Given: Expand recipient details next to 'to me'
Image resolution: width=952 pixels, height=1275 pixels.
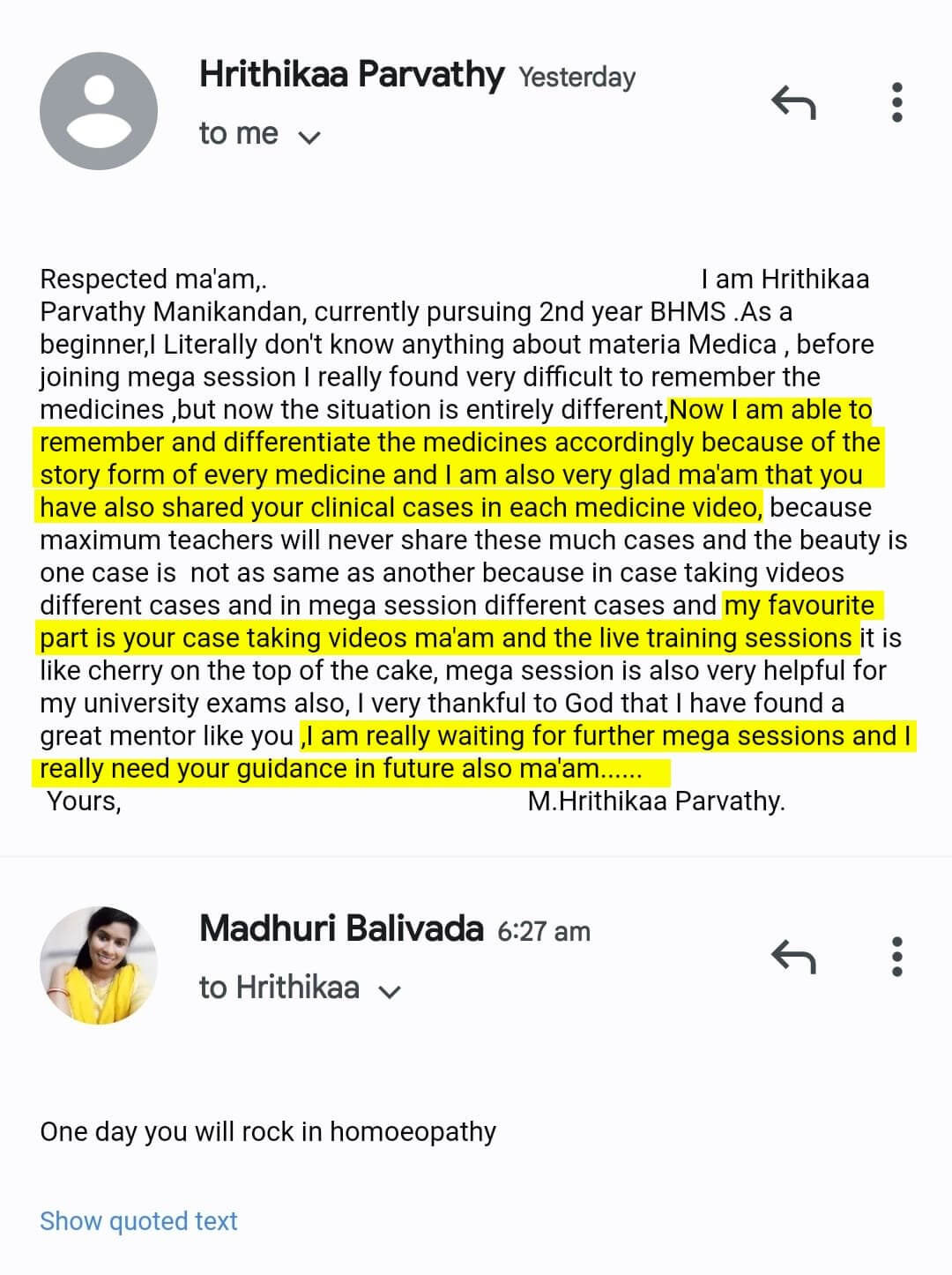Looking at the screenshot, I should click(x=309, y=137).
